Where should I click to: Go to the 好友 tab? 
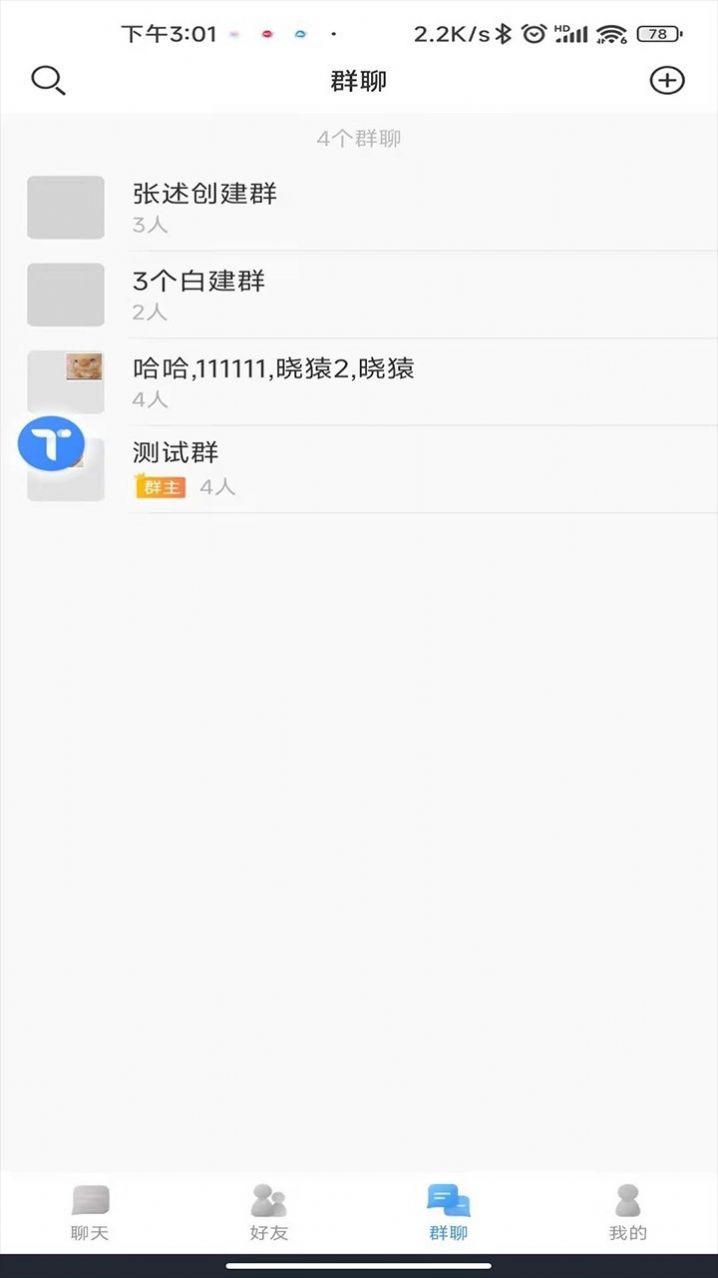click(269, 1211)
